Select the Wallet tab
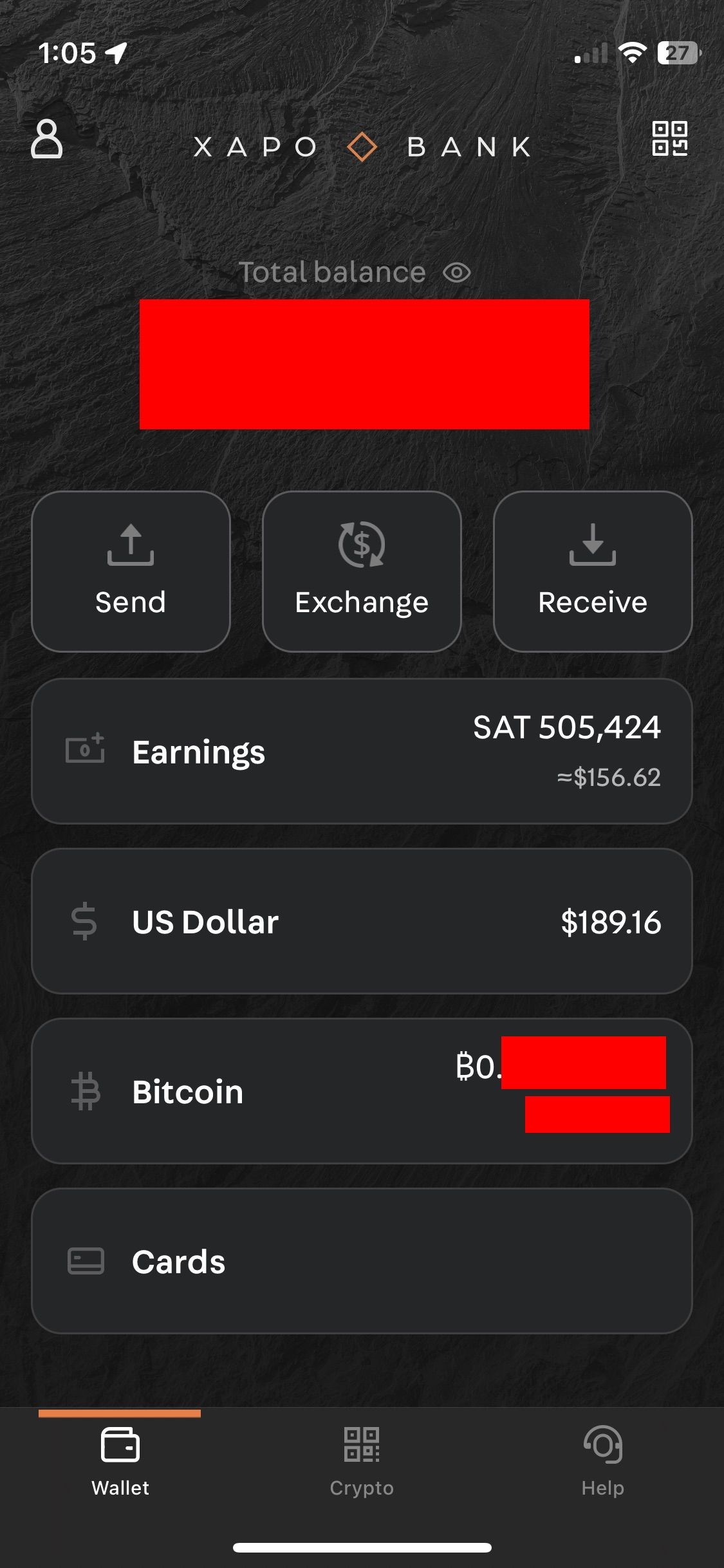724x1568 pixels. 120,1462
